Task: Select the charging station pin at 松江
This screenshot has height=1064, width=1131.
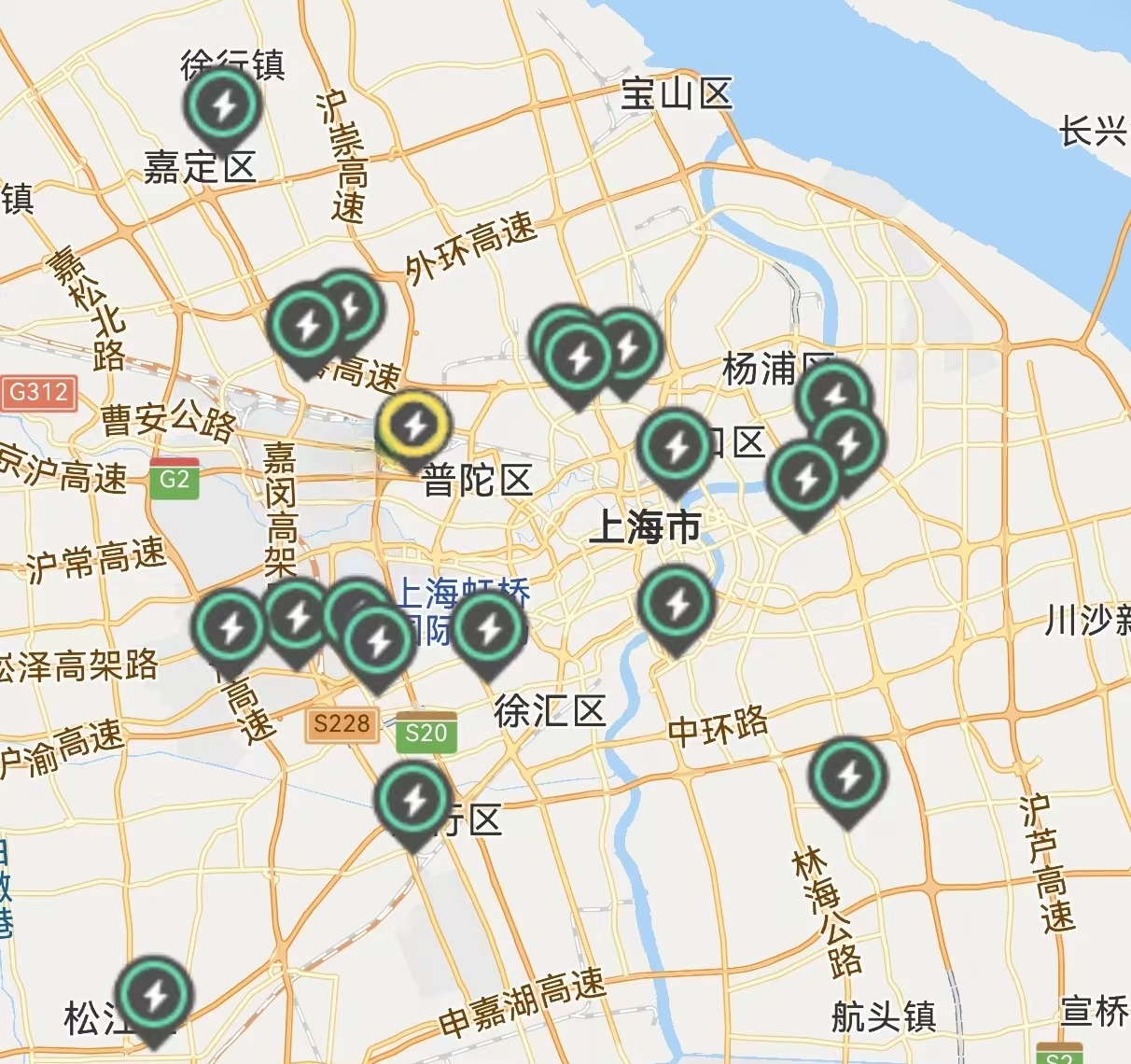Action: click(154, 996)
